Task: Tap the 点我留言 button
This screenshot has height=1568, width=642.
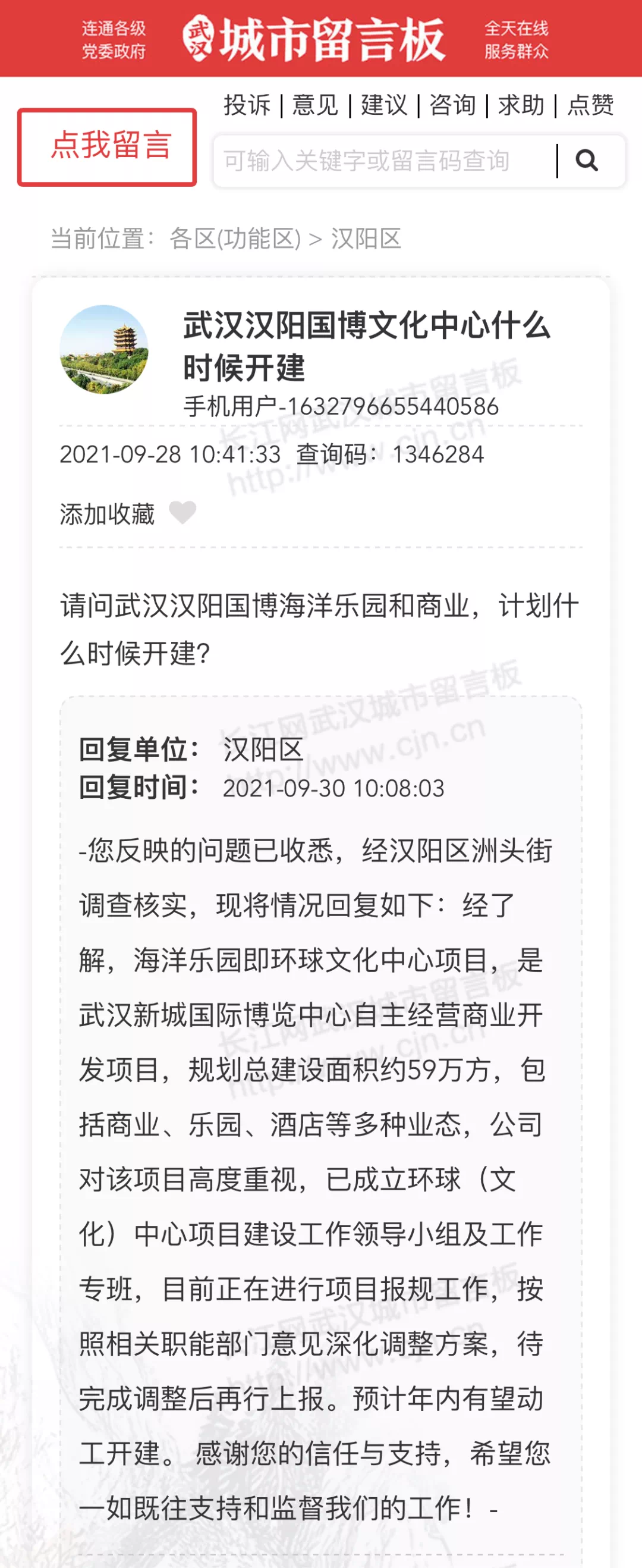Action: (x=107, y=147)
